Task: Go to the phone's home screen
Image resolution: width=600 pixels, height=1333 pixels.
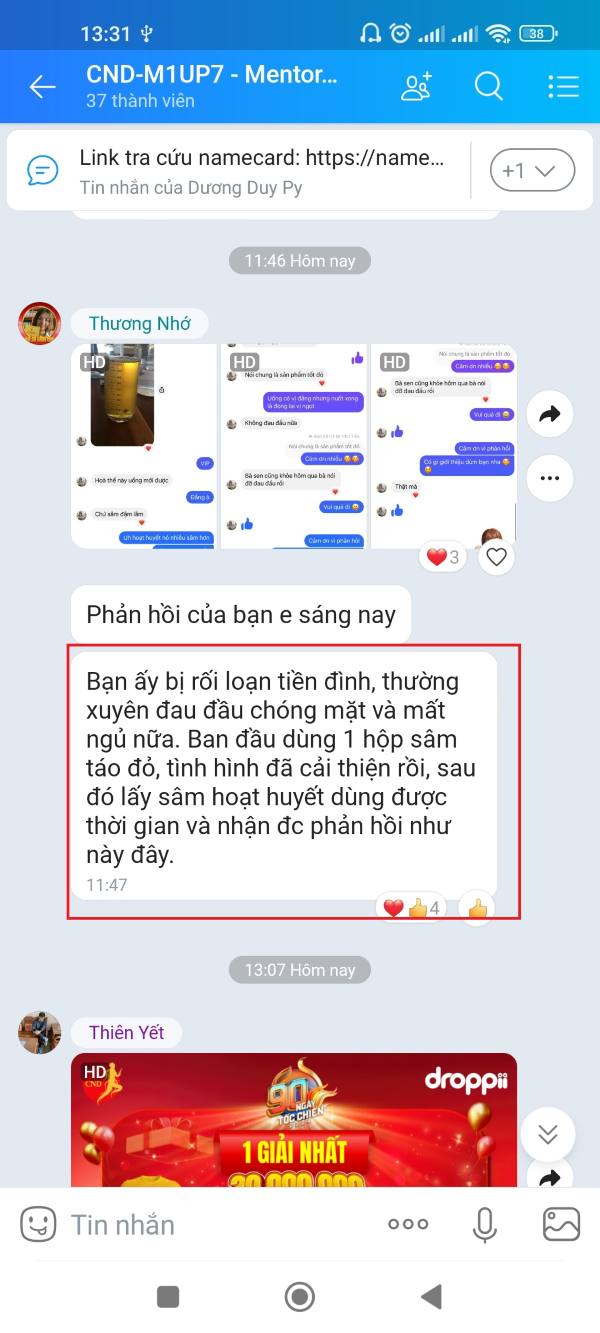Action: pyautogui.click(x=300, y=1297)
